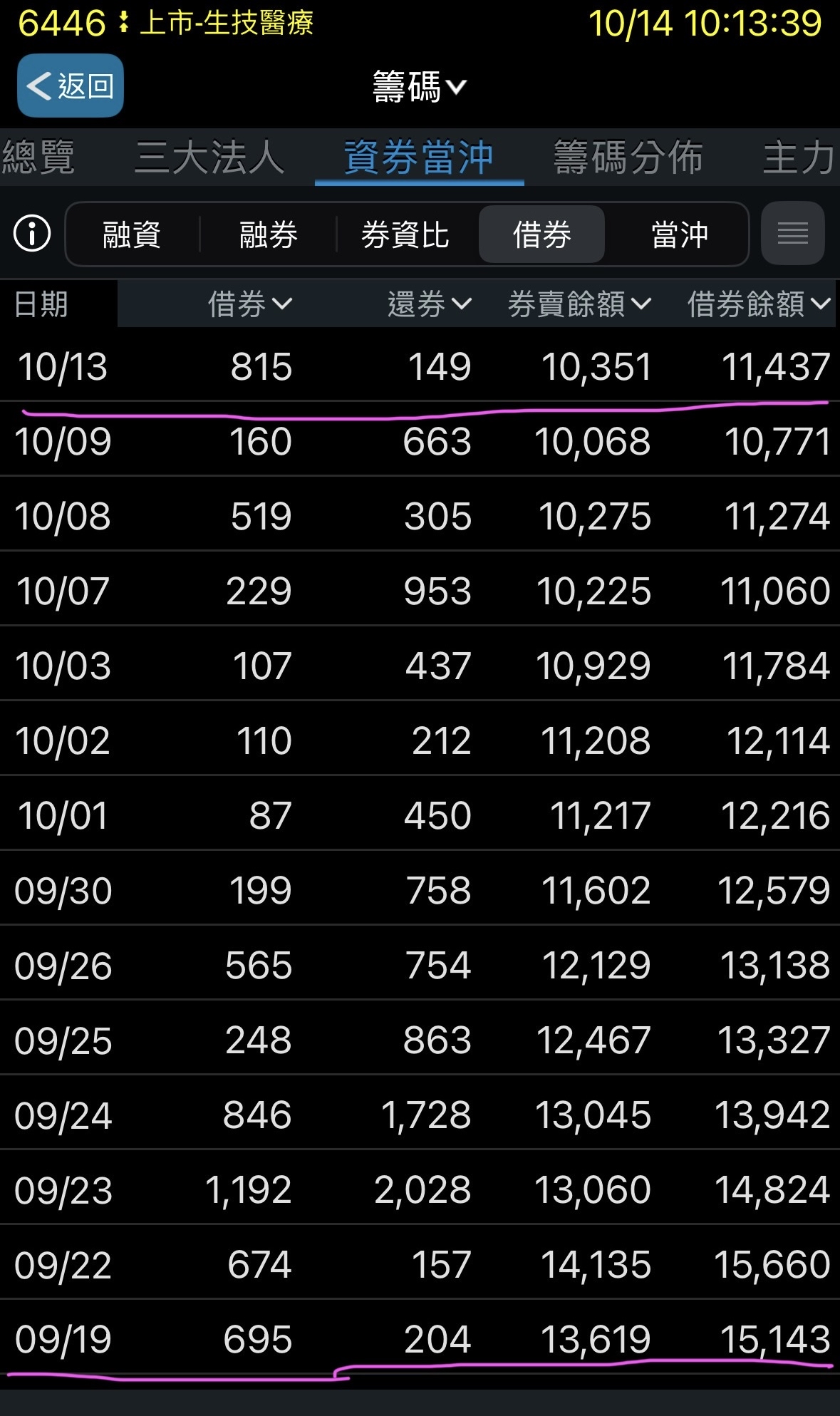The width and height of the screenshot is (840, 1416).
Task: Switch to the 券資比 segment
Action: (x=405, y=234)
